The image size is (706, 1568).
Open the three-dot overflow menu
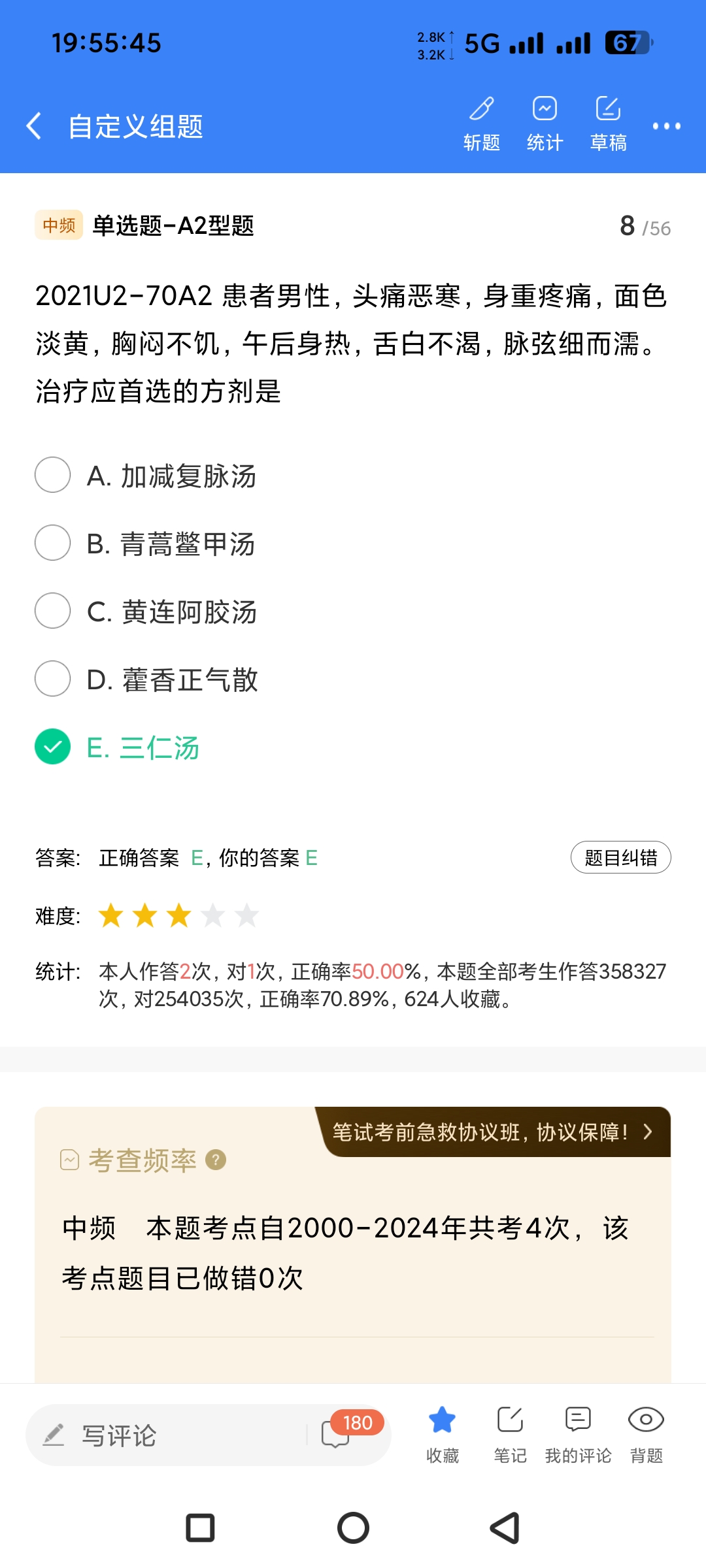(666, 126)
